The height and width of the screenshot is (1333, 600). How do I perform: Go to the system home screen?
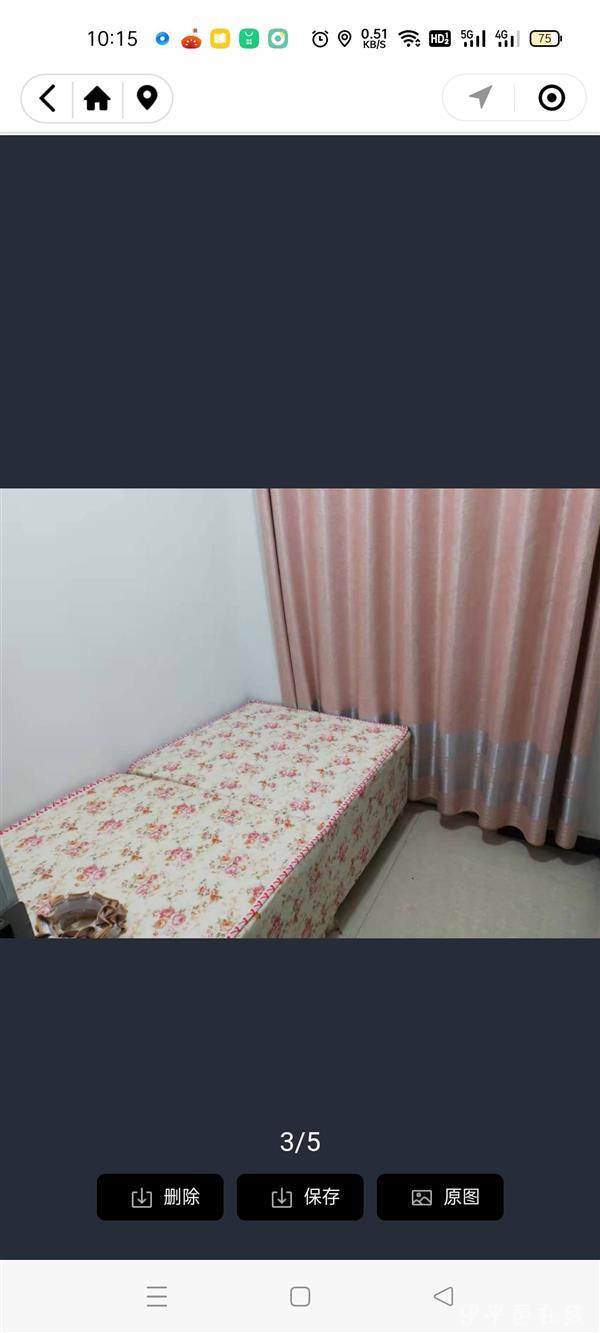click(300, 1297)
